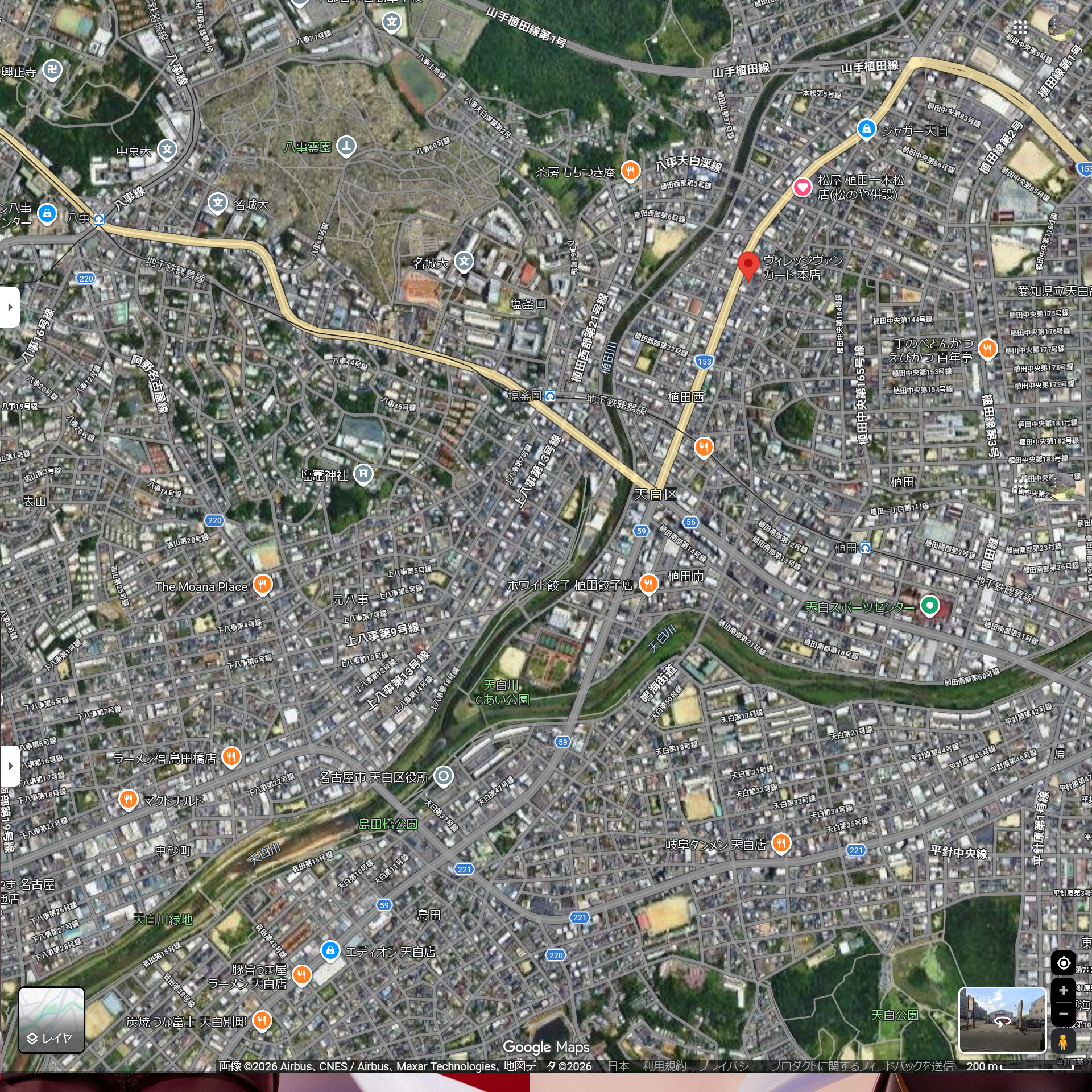Viewport: 1092px width, 1092px height.
Task: Activate the Street View pegman
Action: 1062,1041
